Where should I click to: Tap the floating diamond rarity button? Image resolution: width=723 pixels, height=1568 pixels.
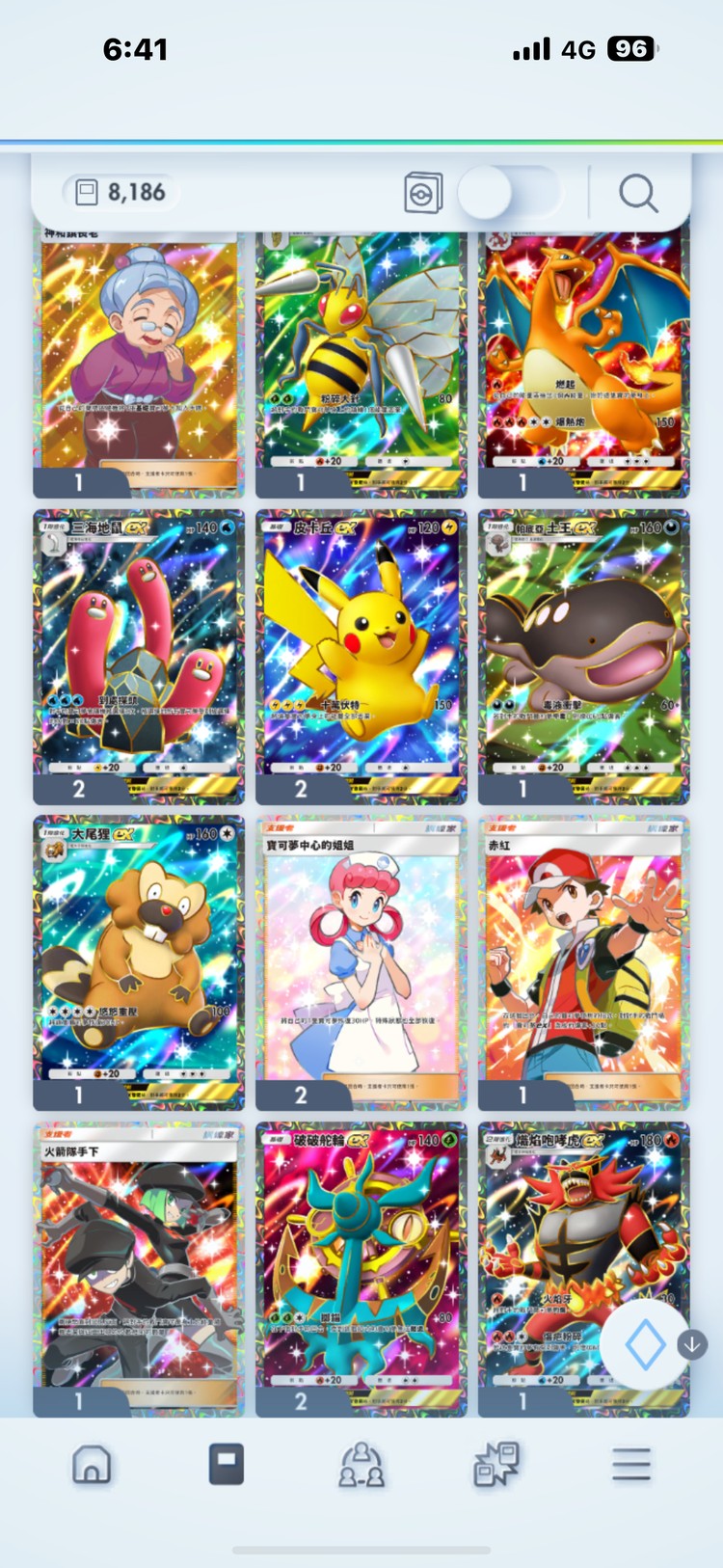pyautogui.click(x=645, y=1344)
